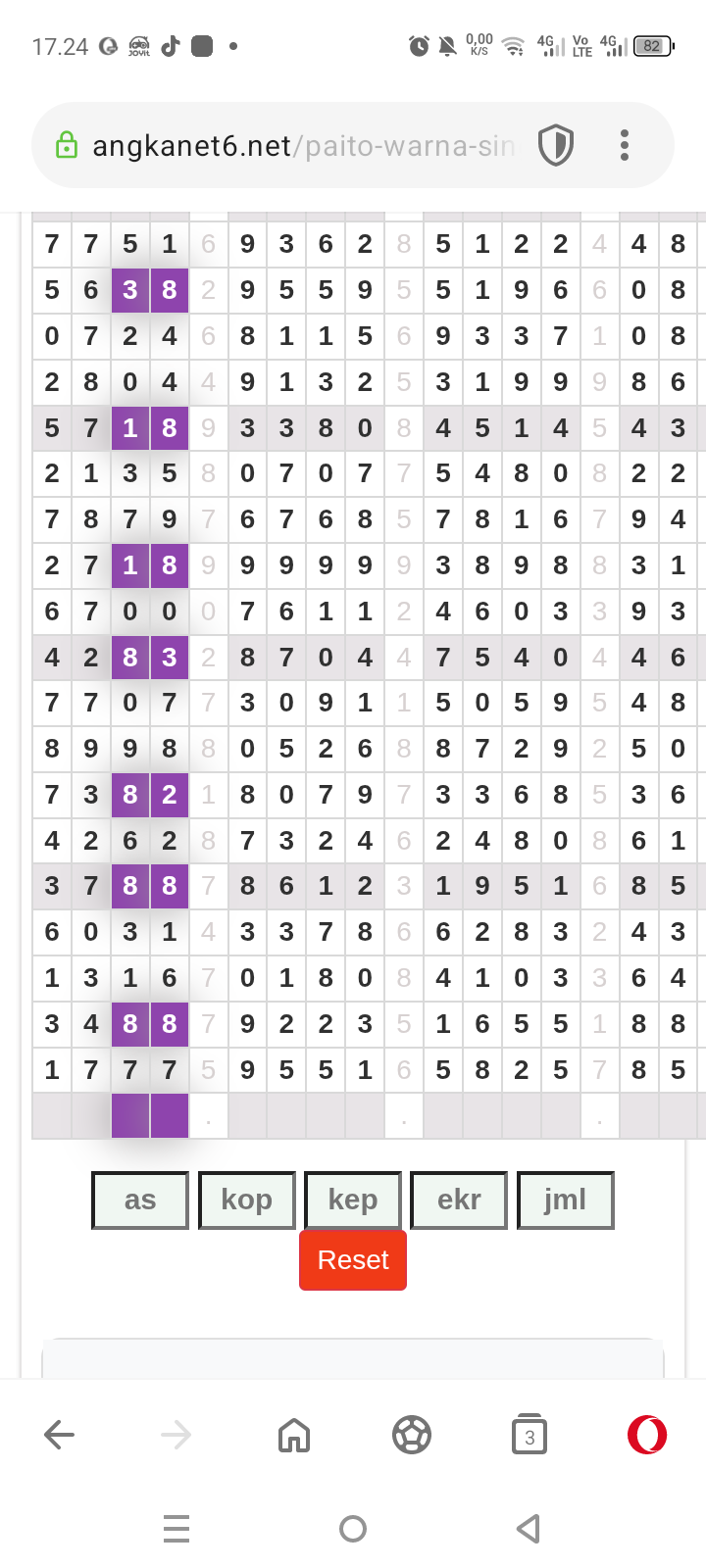Select the 'as' filter button
The width and height of the screenshot is (706, 1568).
click(x=140, y=1200)
